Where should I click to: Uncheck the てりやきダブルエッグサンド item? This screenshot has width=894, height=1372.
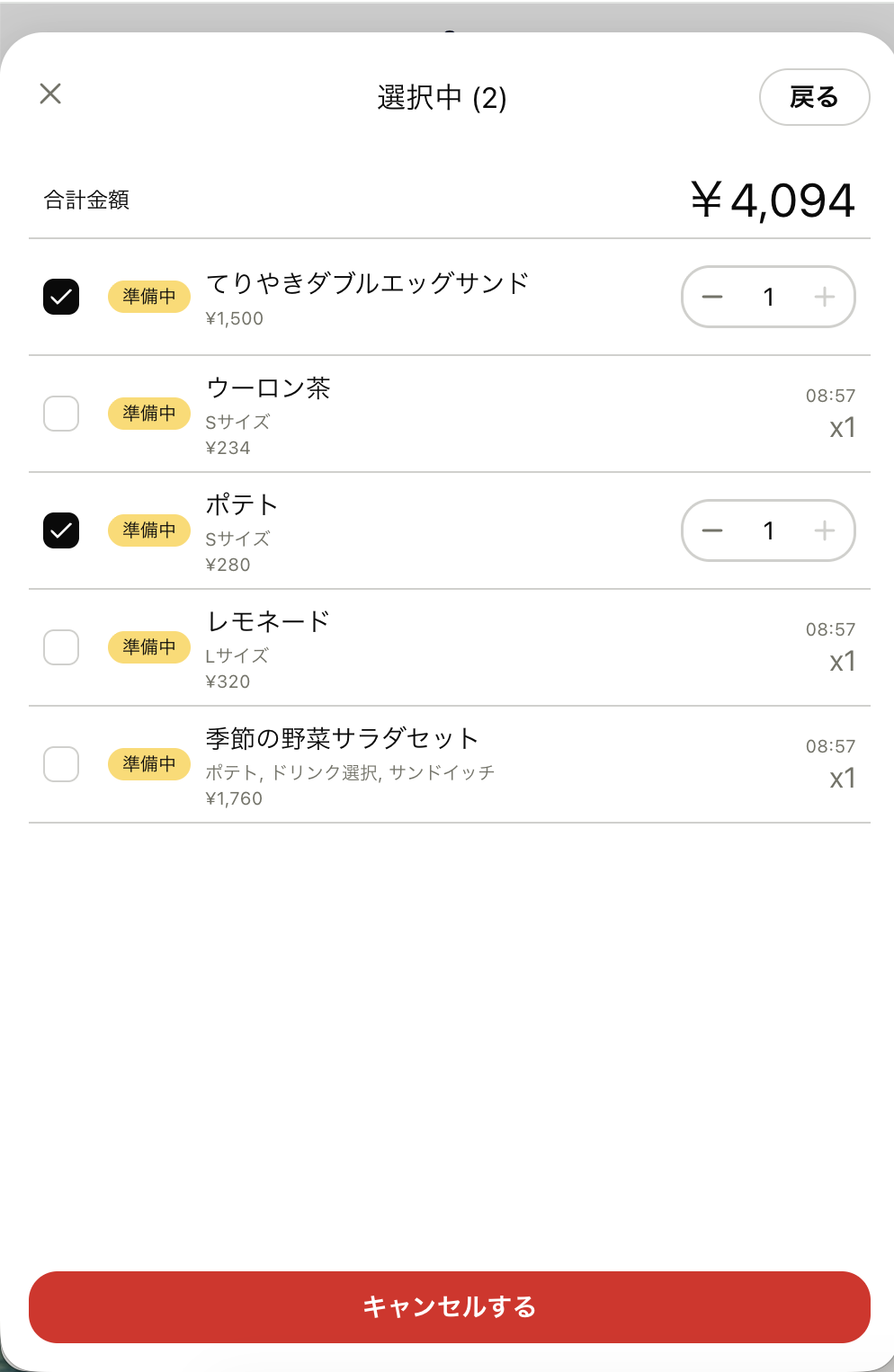pyautogui.click(x=60, y=297)
